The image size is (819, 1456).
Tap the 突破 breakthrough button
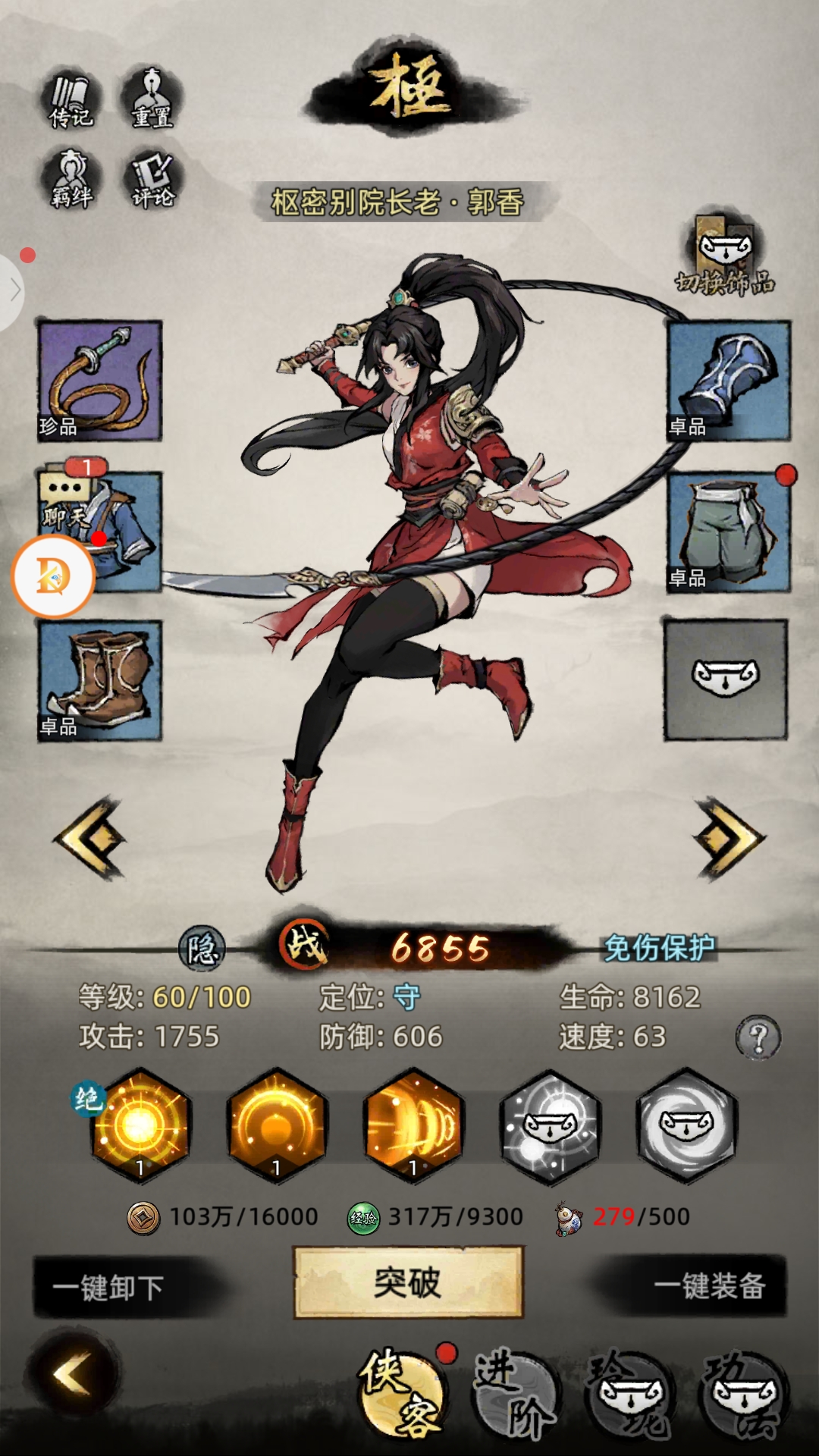[408, 1283]
